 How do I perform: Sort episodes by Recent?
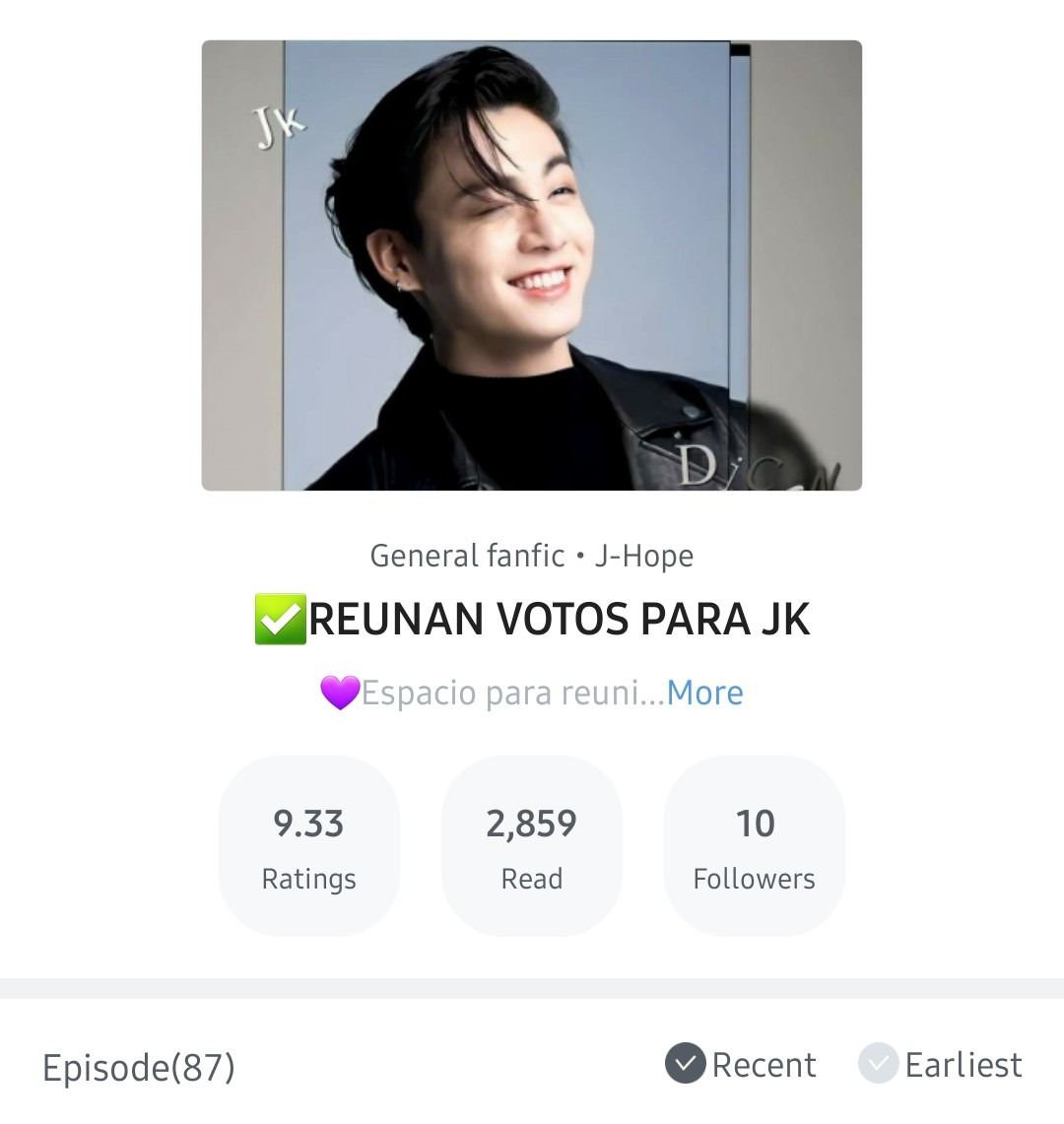click(x=741, y=1065)
